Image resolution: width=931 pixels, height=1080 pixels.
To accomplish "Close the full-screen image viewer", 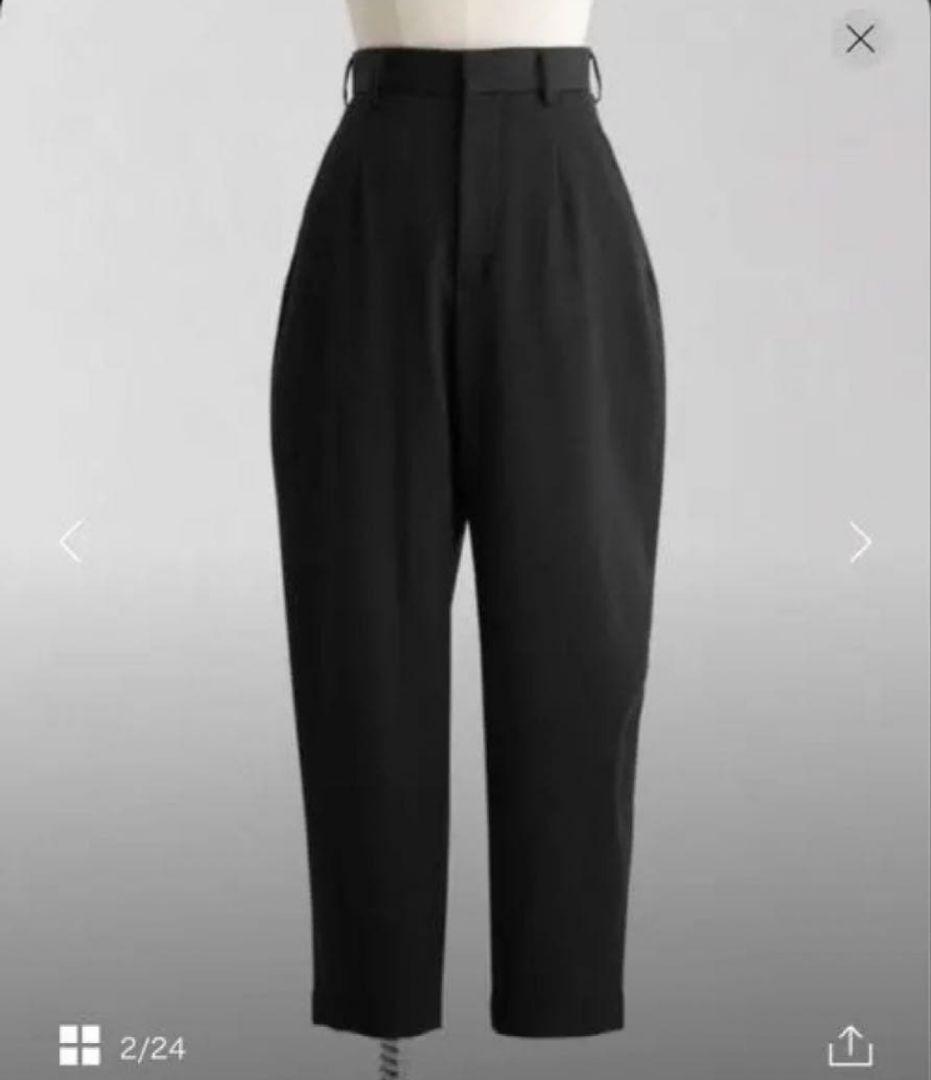I will 860,40.
